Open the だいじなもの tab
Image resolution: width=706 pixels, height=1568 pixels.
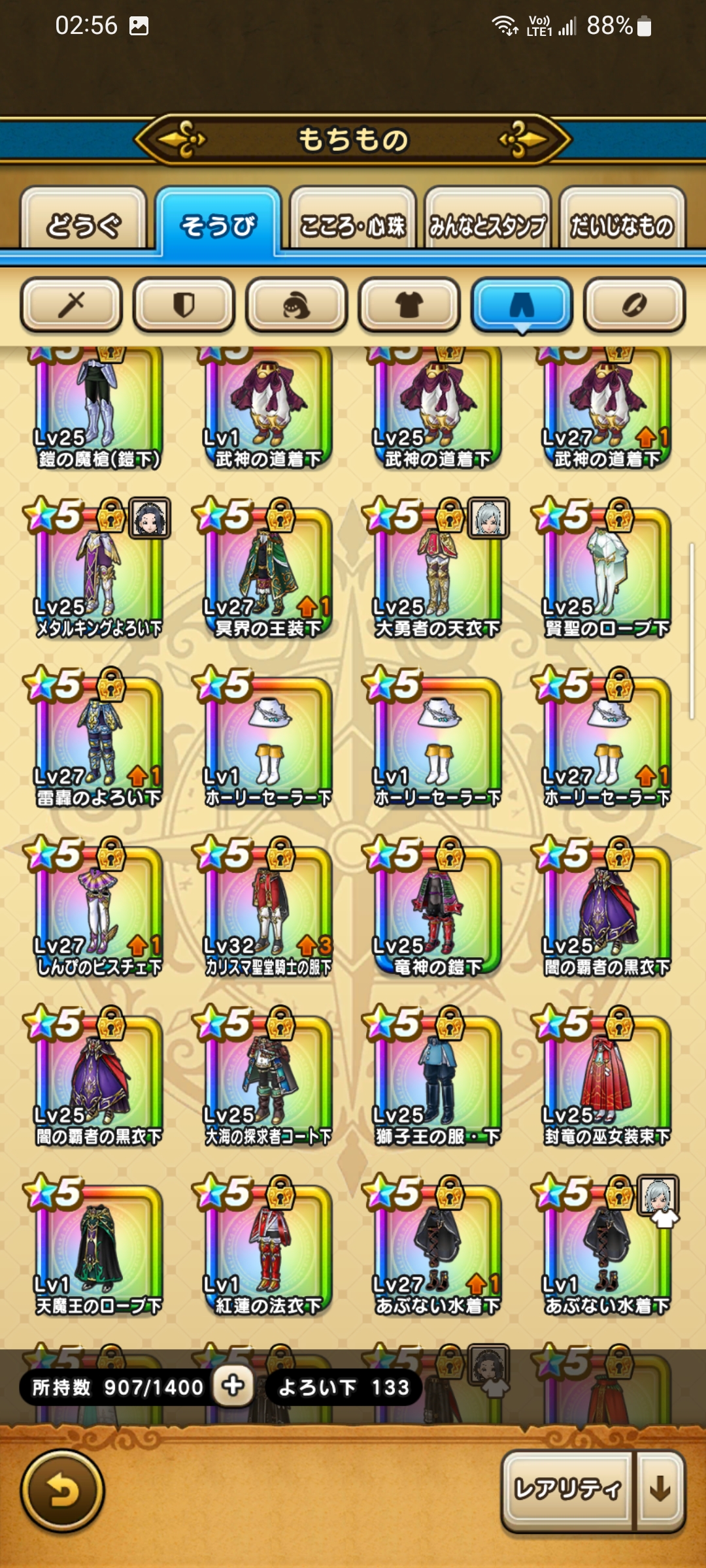point(622,225)
